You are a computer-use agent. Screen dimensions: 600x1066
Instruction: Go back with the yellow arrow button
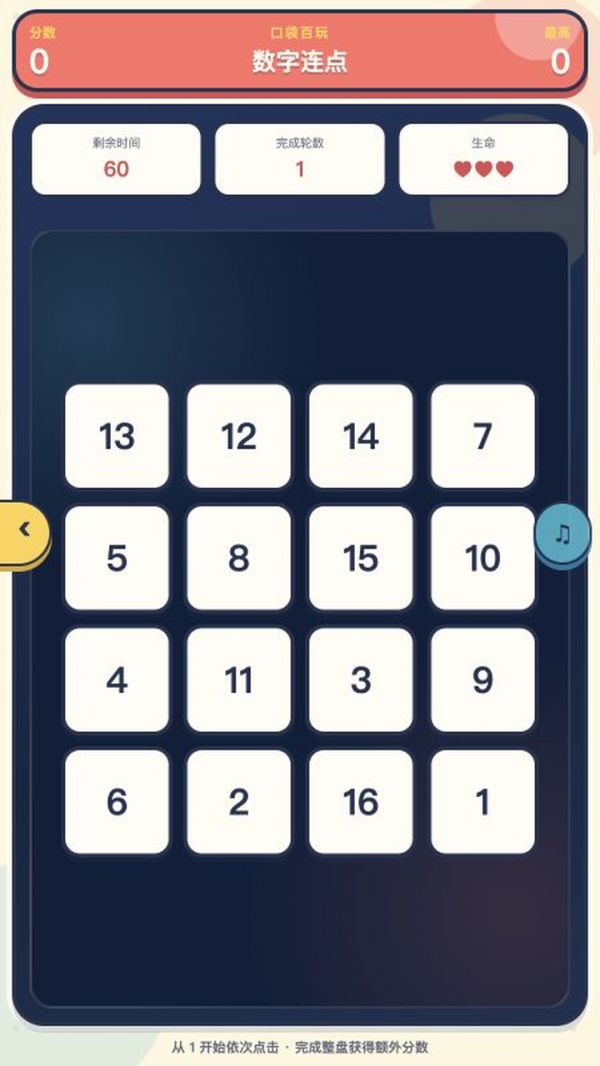(x=24, y=531)
